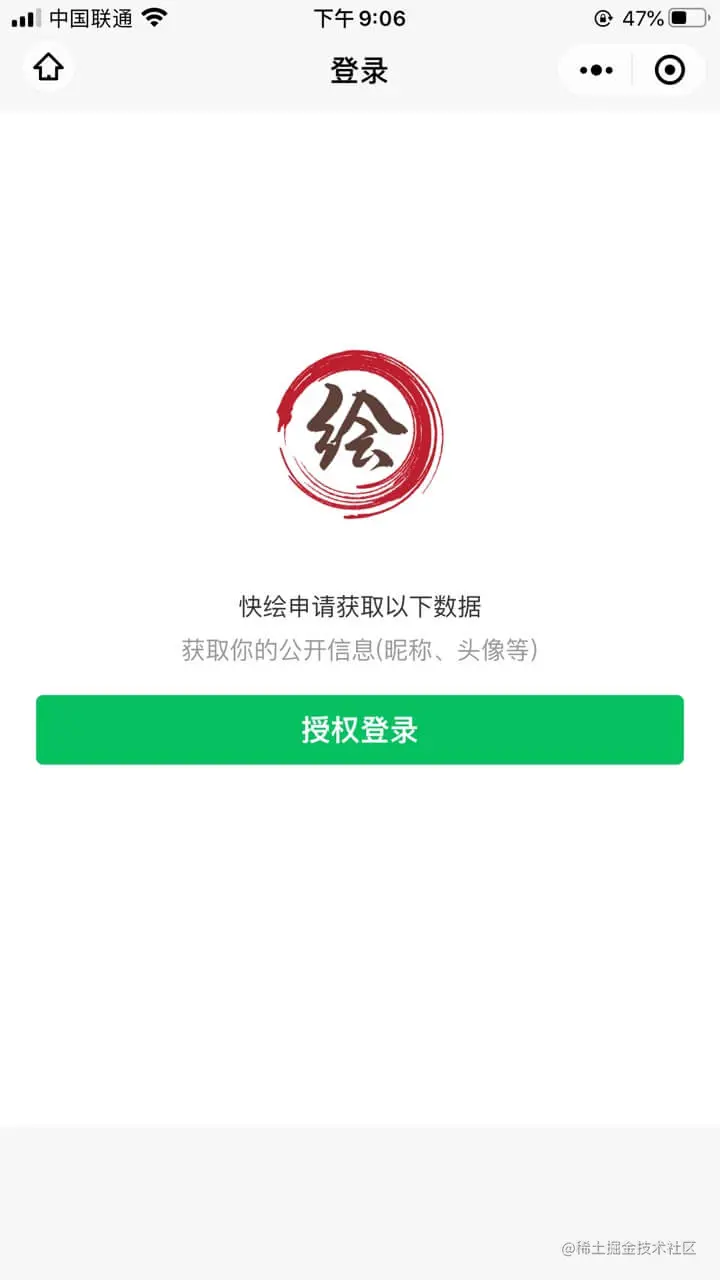Image resolution: width=720 pixels, height=1280 pixels.
Task: Go to the mini program home page
Action: coord(48,69)
